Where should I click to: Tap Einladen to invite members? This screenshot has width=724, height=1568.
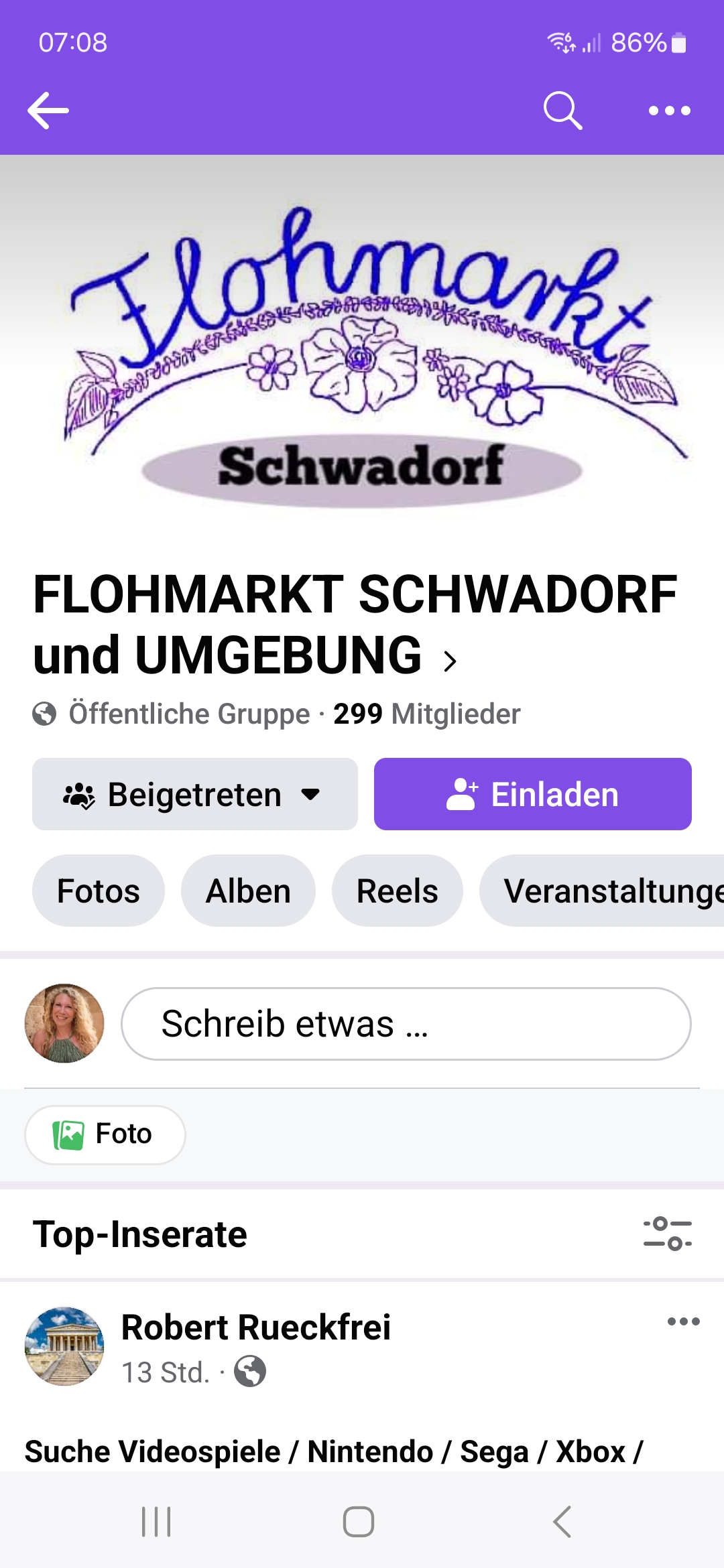point(532,794)
